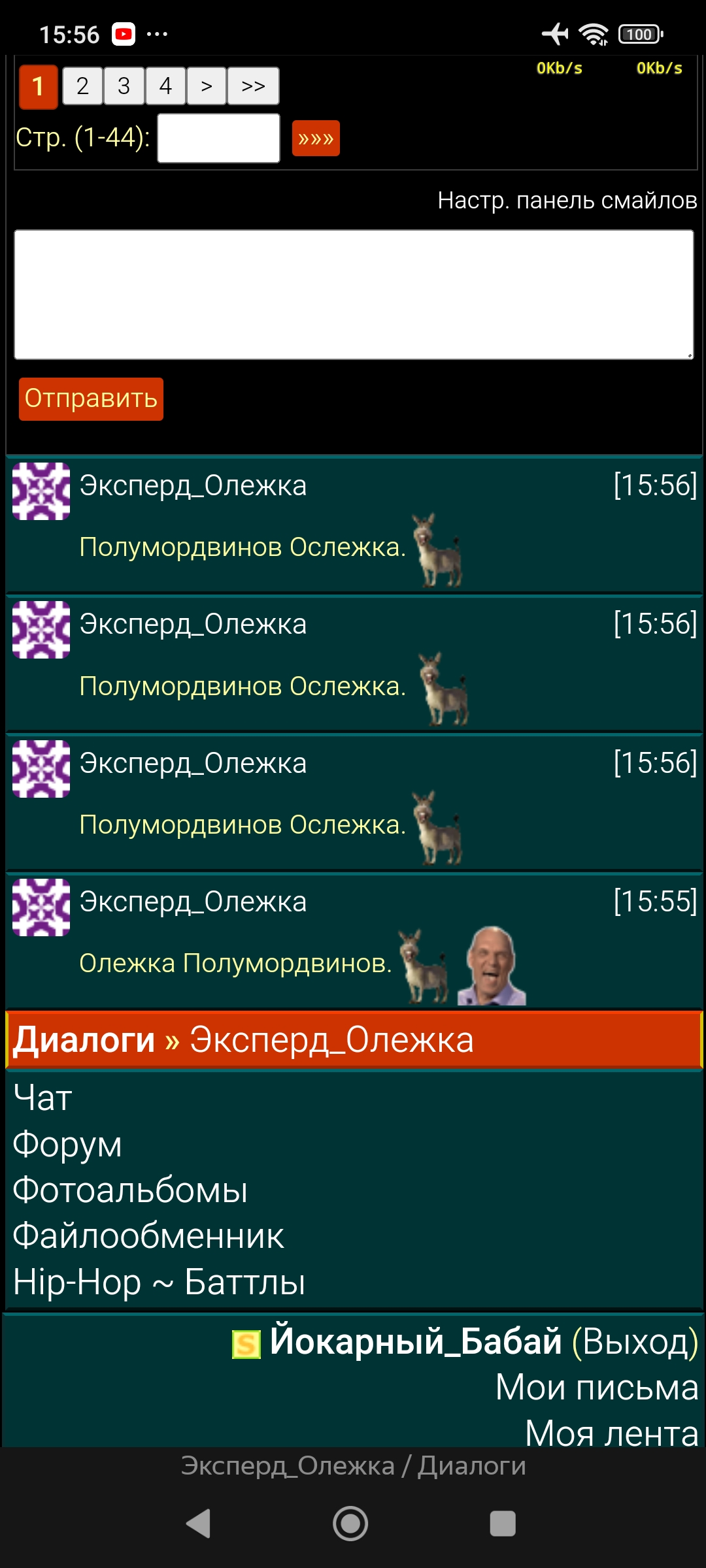
Task: Tap the system back button
Action: (x=198, y=1524)
